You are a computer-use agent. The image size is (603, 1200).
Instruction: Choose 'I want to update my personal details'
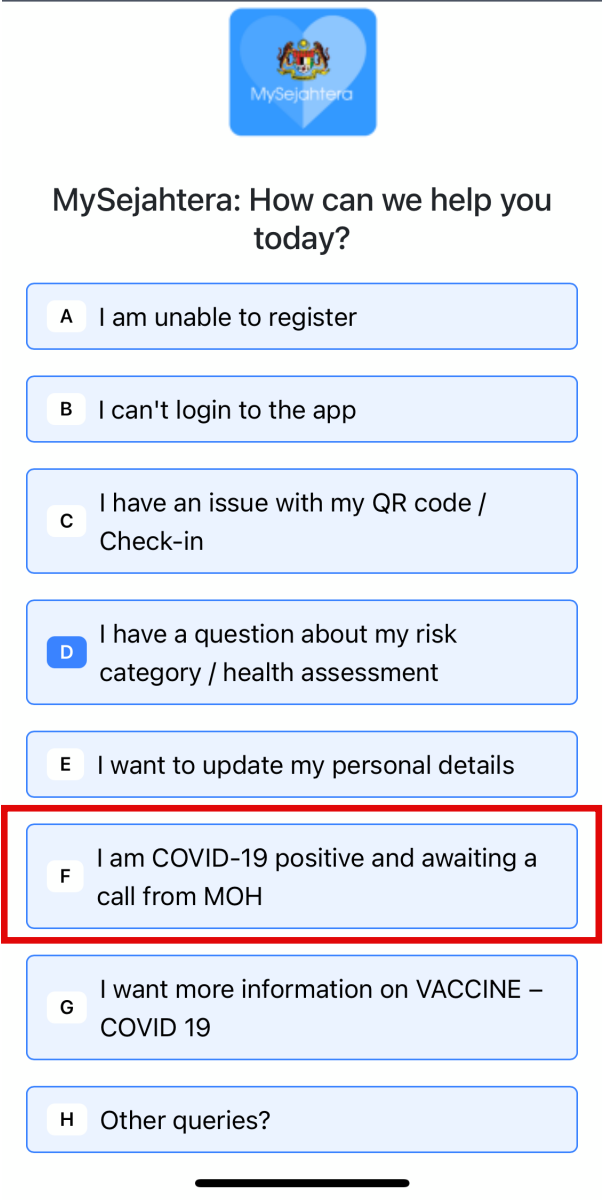[x=301, y=765]
